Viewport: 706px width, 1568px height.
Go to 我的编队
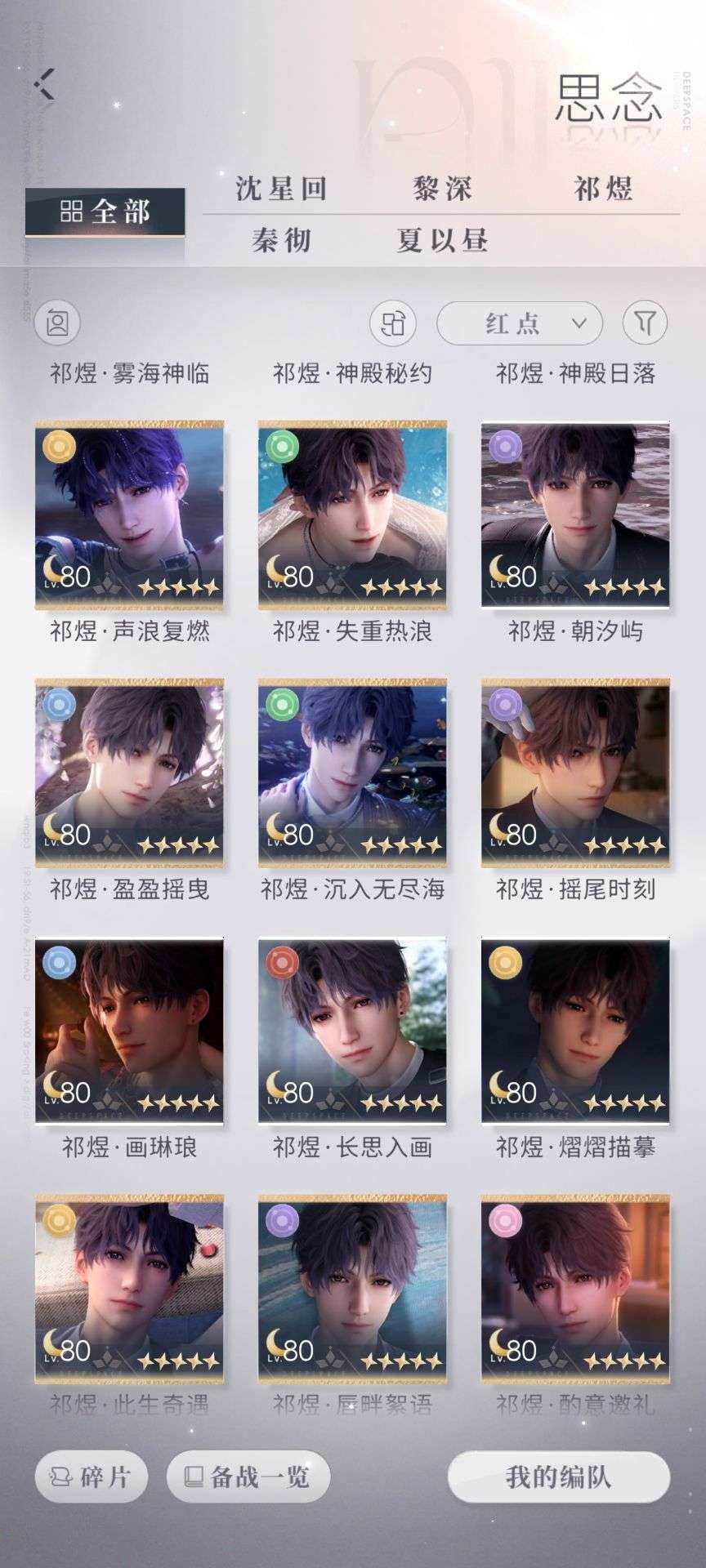[559, 1477]
